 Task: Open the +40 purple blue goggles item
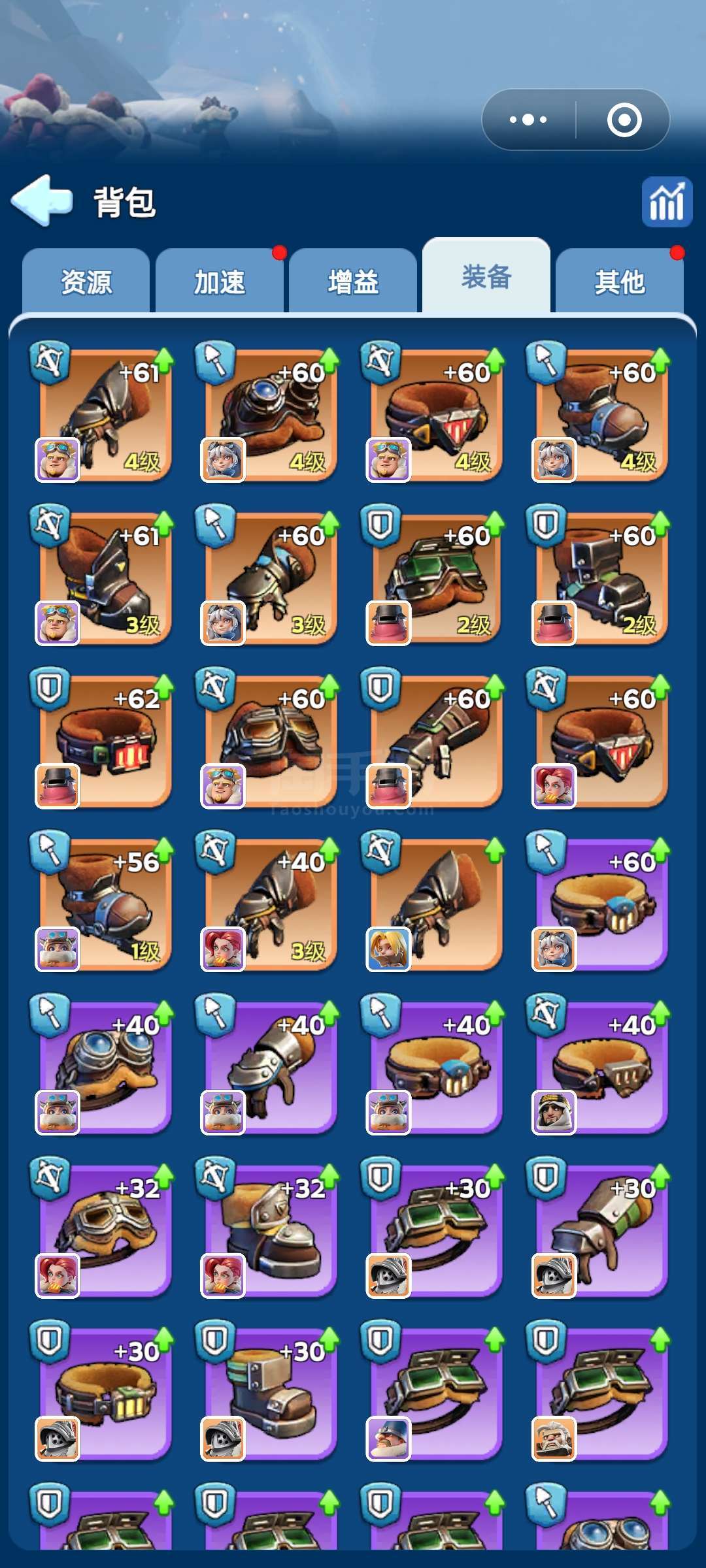(x=103, y=1066)
